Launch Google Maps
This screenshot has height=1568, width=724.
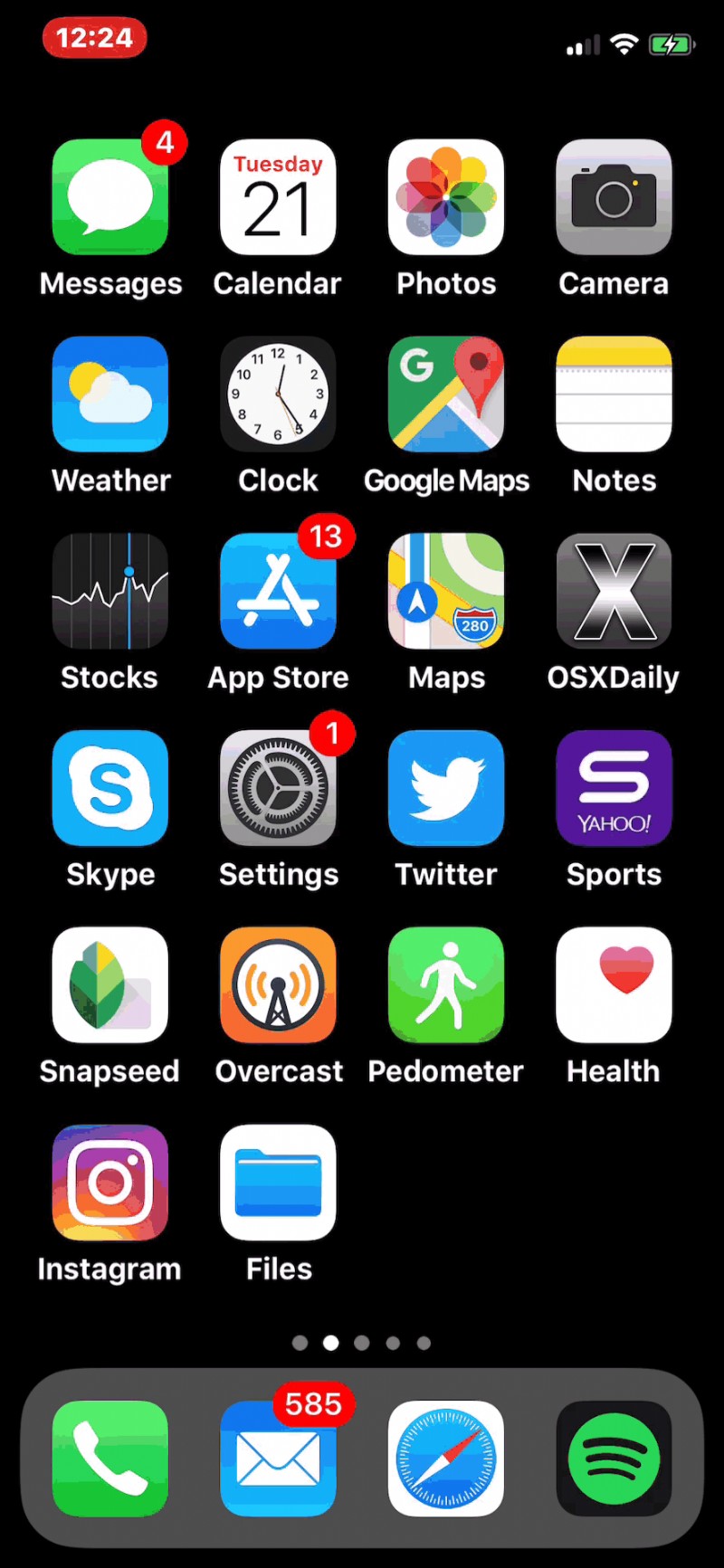click(445, 394)
